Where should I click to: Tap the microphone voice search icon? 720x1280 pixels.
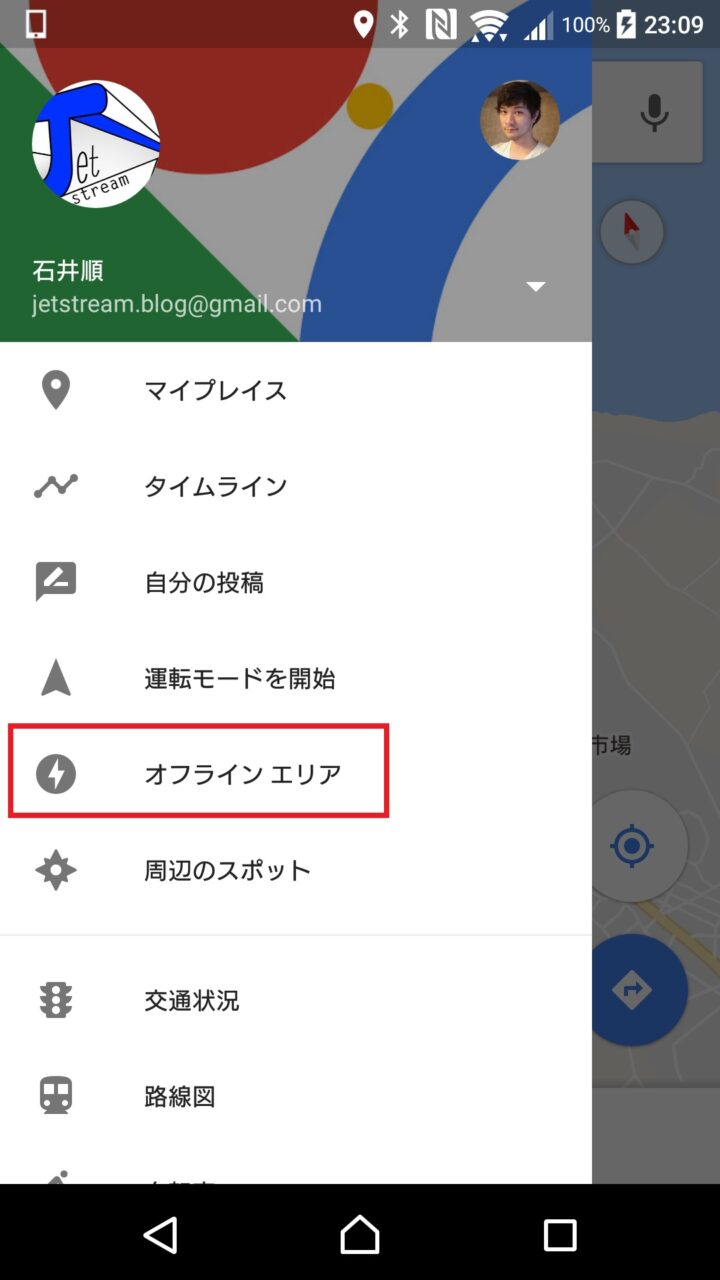coord(654,112)
